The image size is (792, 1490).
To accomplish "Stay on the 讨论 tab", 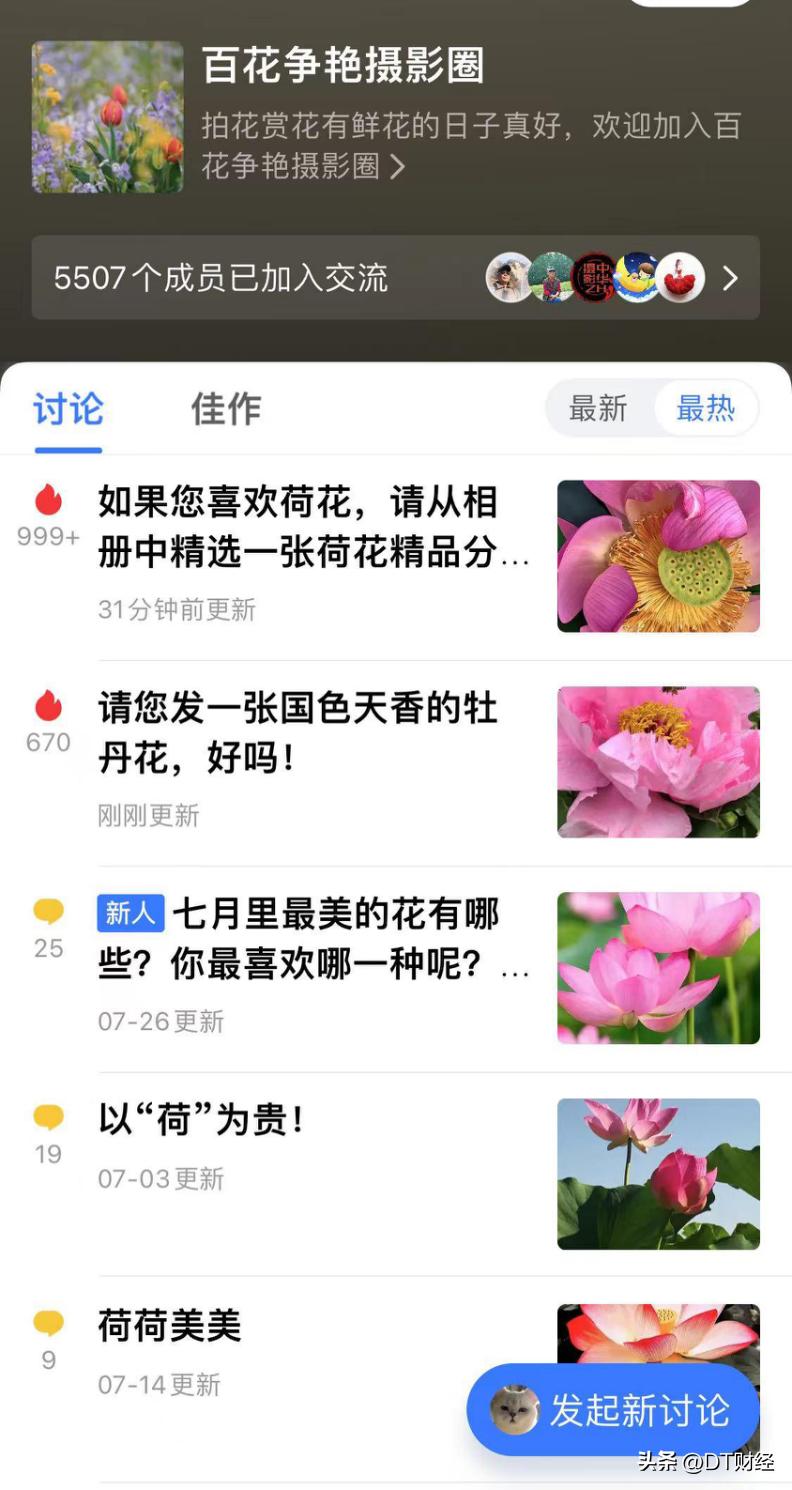I will (x=67, y=409).
